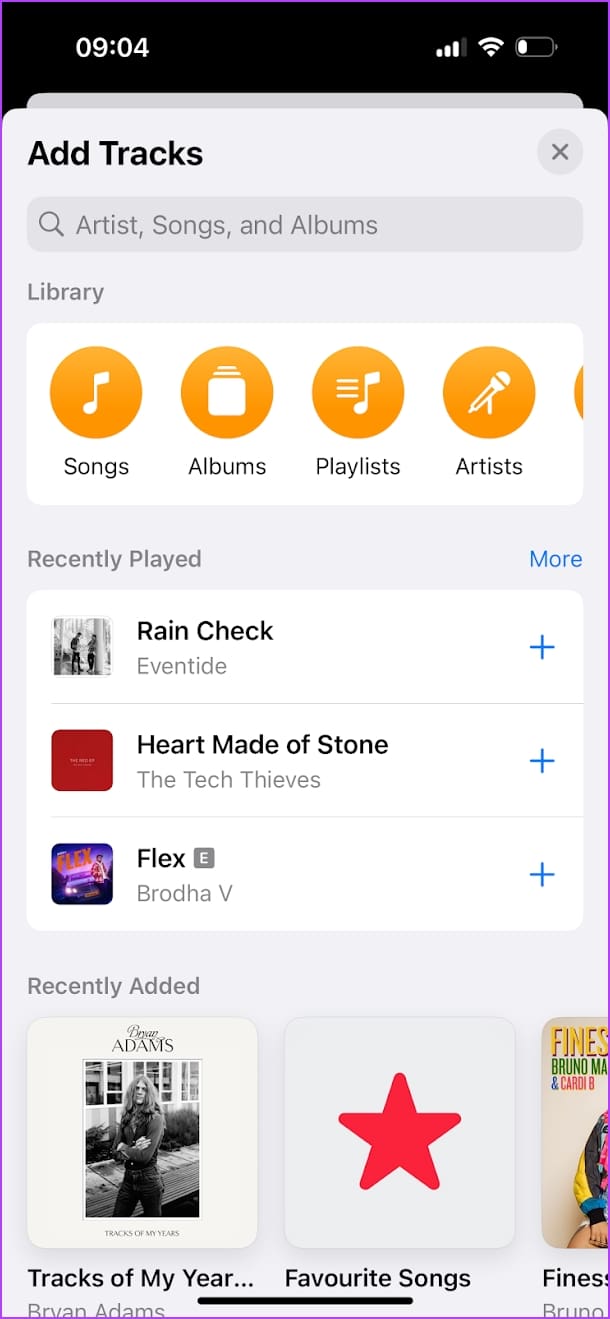610x1319 pixels.
Task: Add Flex by Brodha V
Action: tap(542, 875)
